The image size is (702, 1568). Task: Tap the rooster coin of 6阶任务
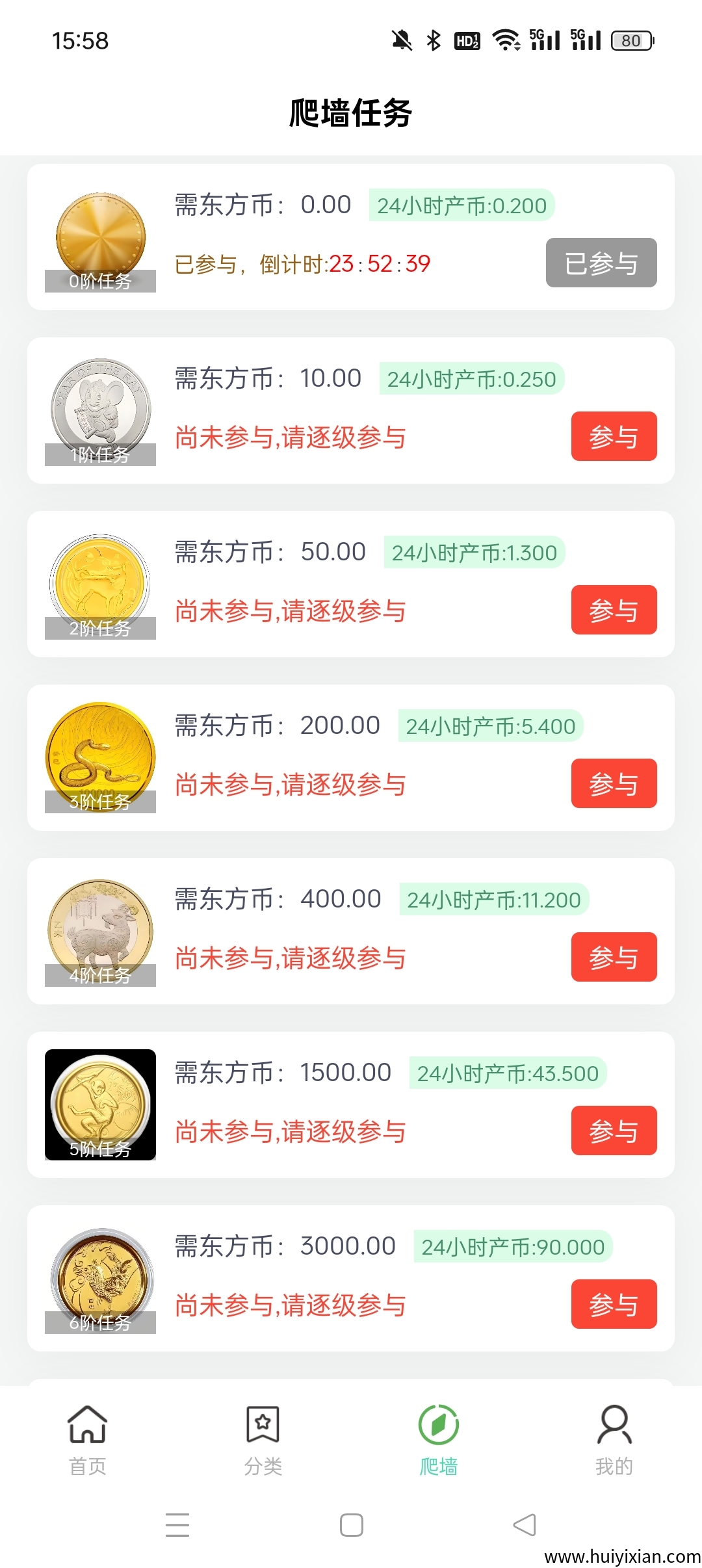[x=101, y=1277]
